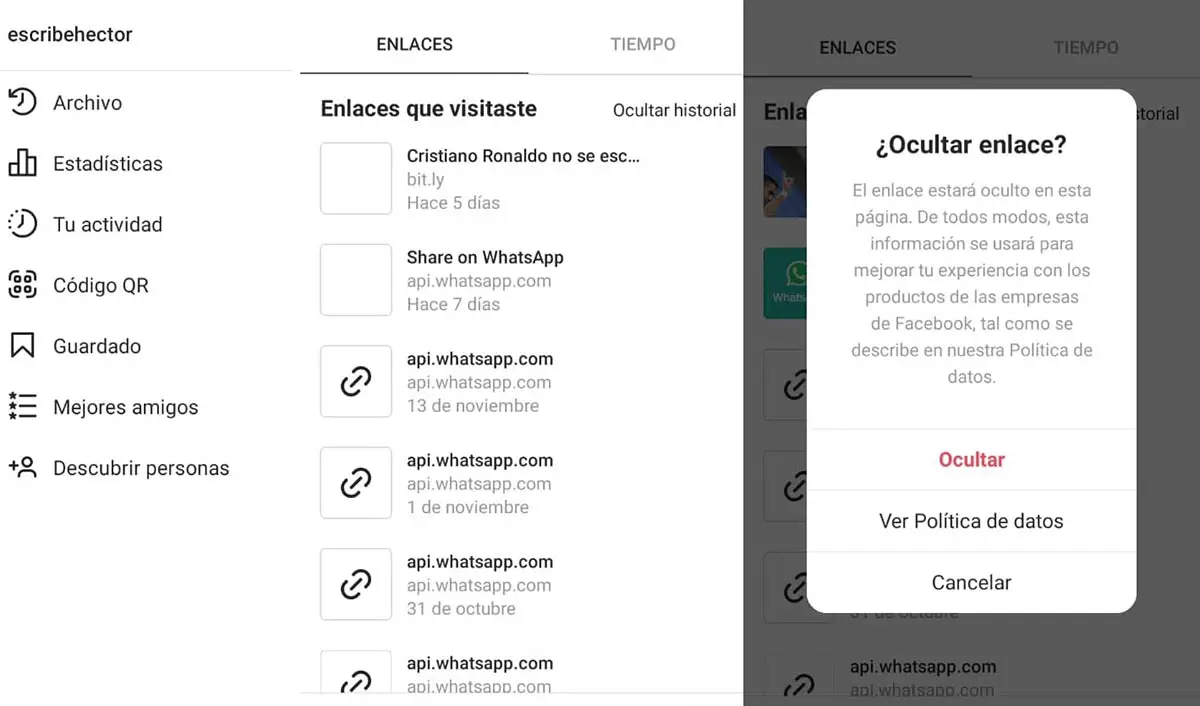
Task: Confirm with the red Ocultar button
Action: point(971,460)
